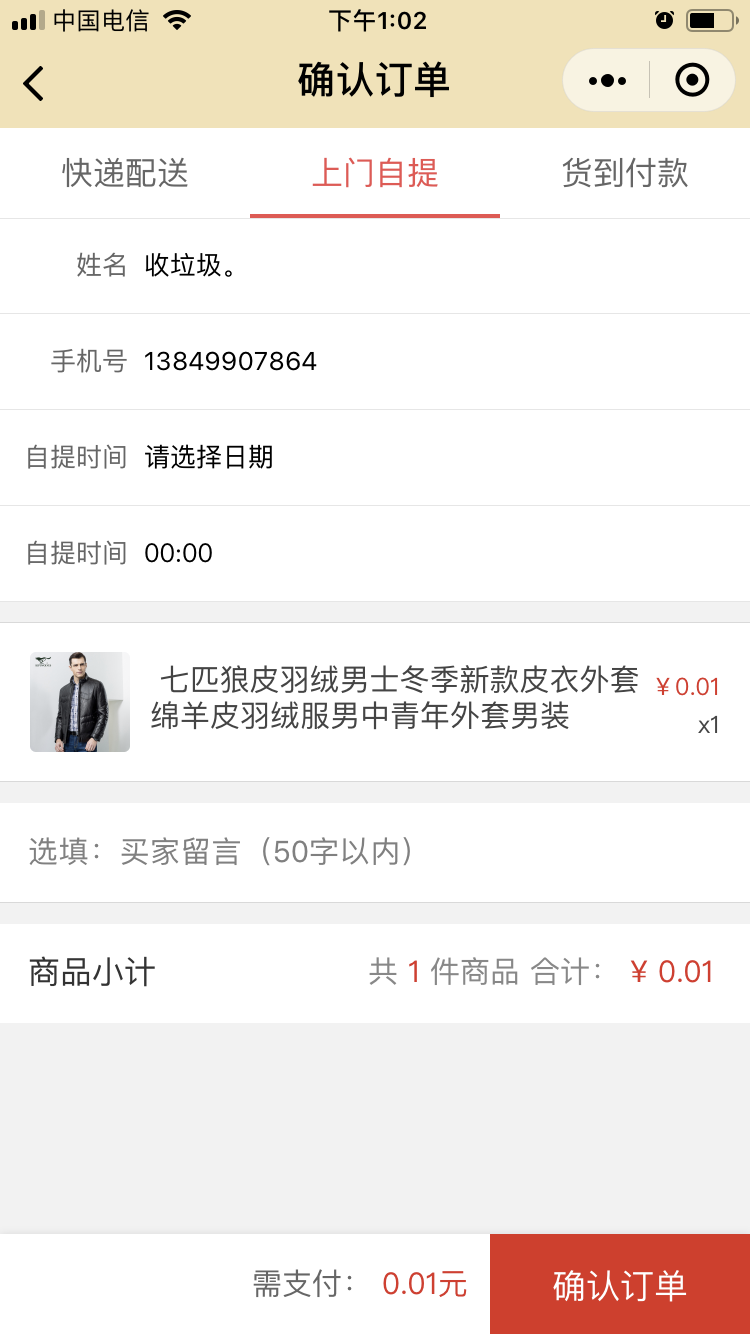Screen dimensions: 750x1334
Task: Close the mini program with circle icon
Action: (x=692, y=80)
